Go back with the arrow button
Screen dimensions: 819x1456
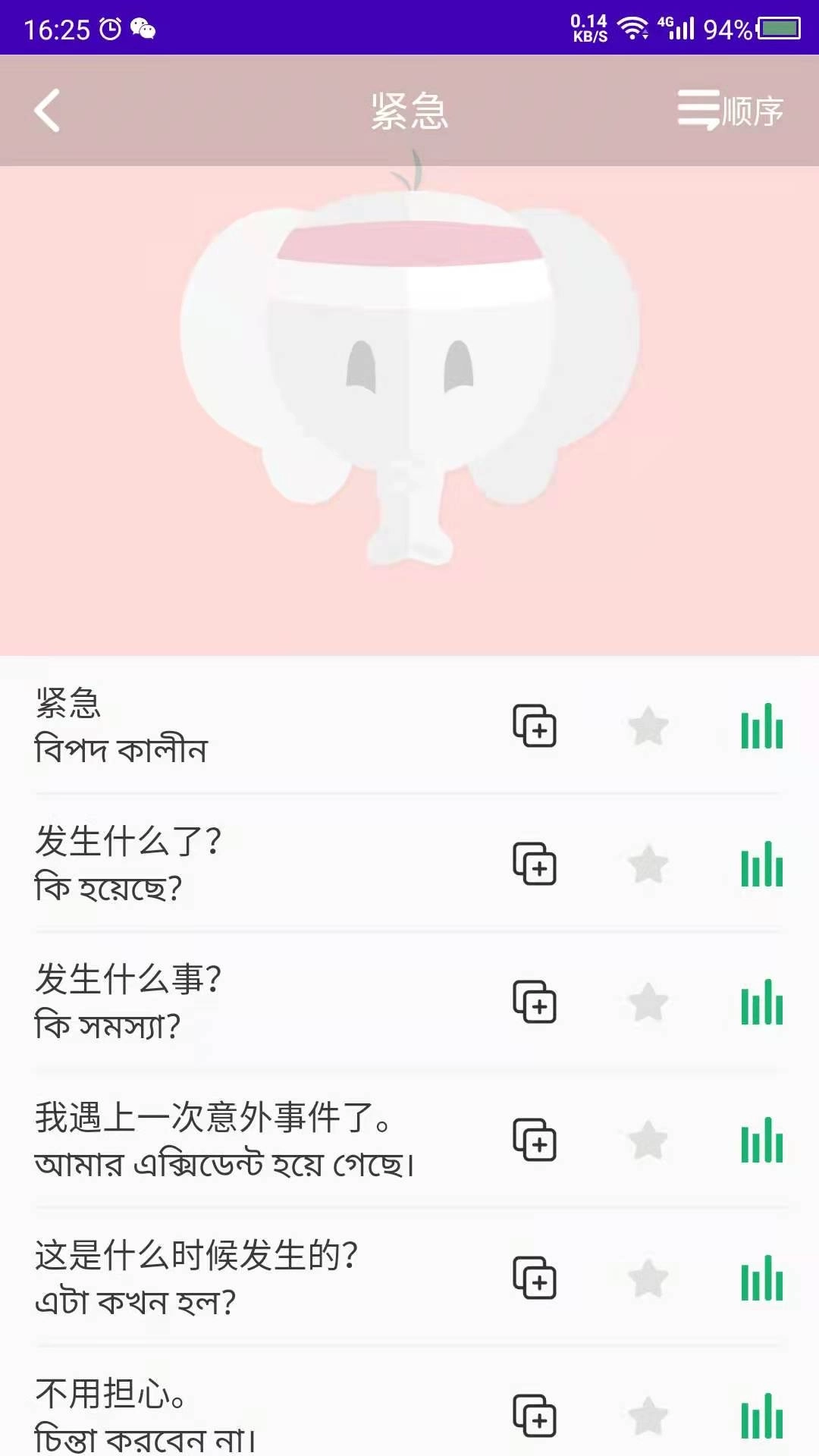click(47, 109)
